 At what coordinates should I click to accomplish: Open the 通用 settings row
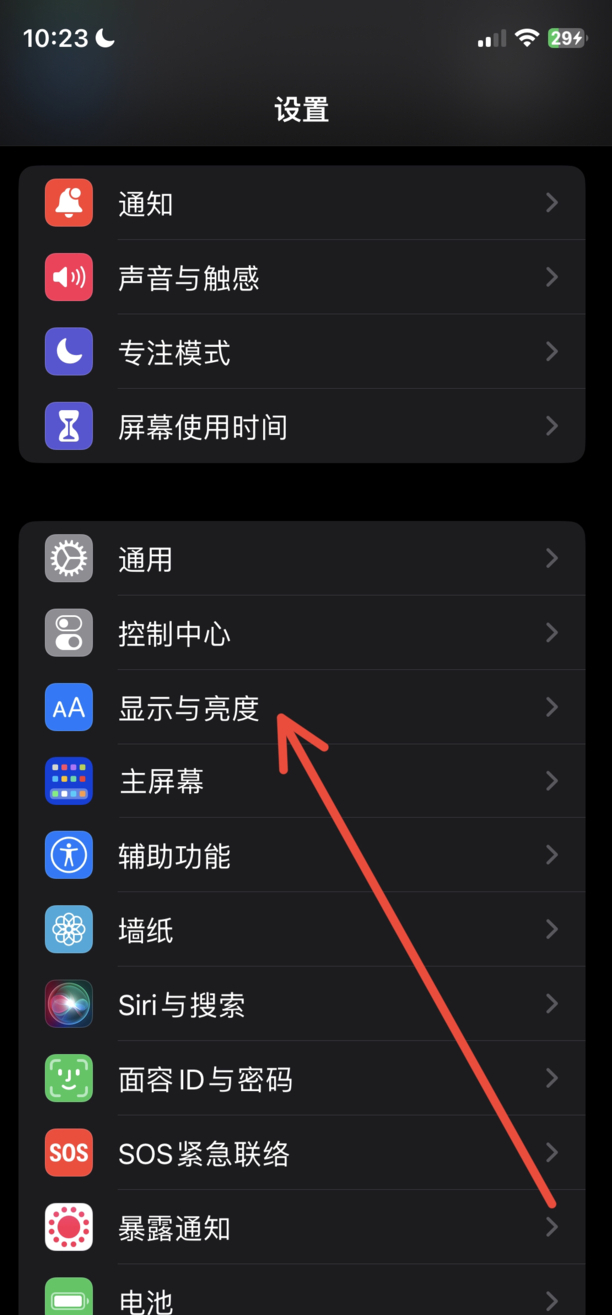(x=300, y=559)
